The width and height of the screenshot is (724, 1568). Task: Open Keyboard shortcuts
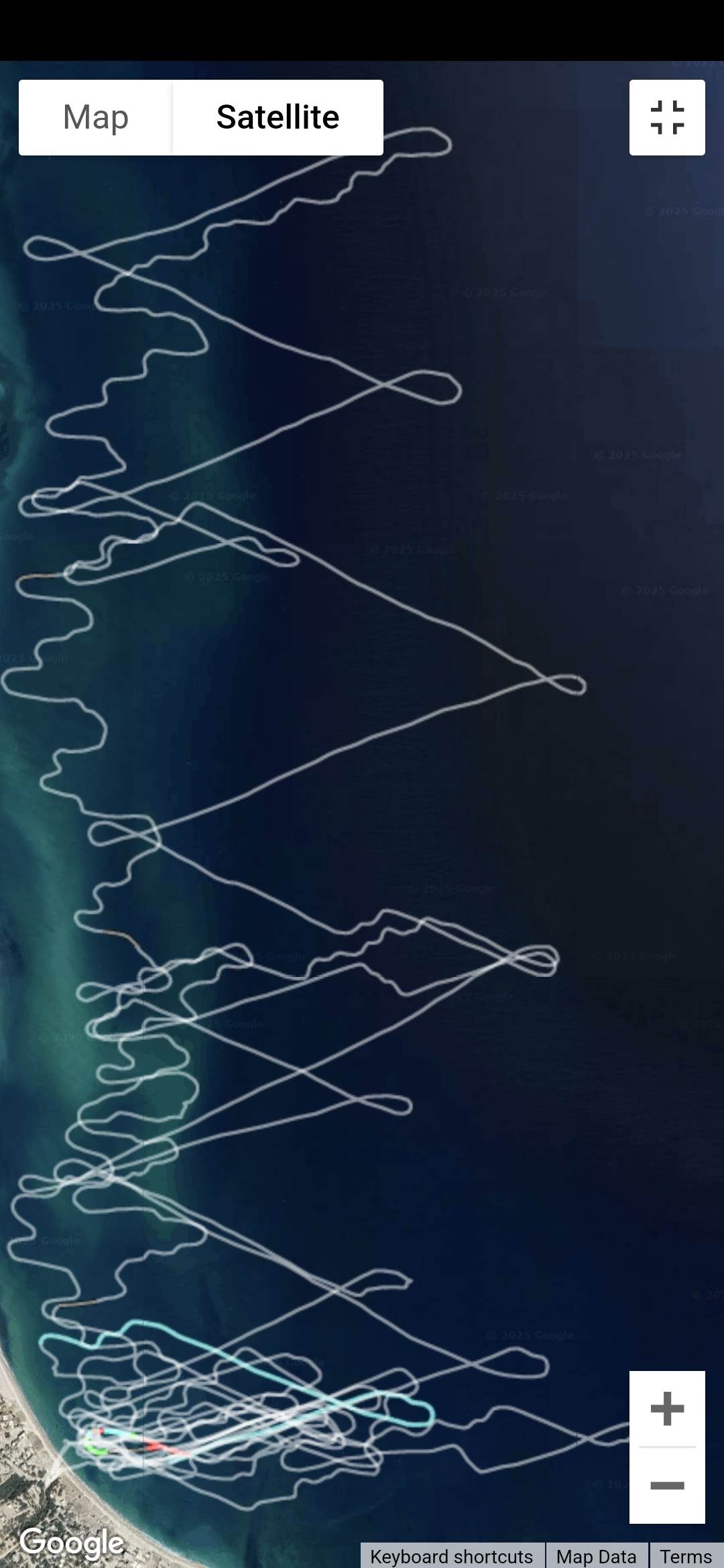(452, 1556)
